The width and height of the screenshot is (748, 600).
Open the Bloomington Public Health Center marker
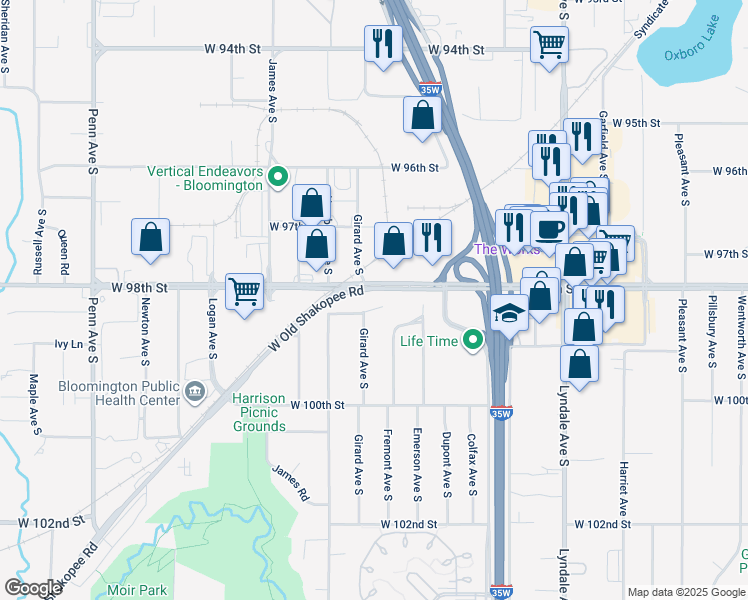click(x=195, y=392)
